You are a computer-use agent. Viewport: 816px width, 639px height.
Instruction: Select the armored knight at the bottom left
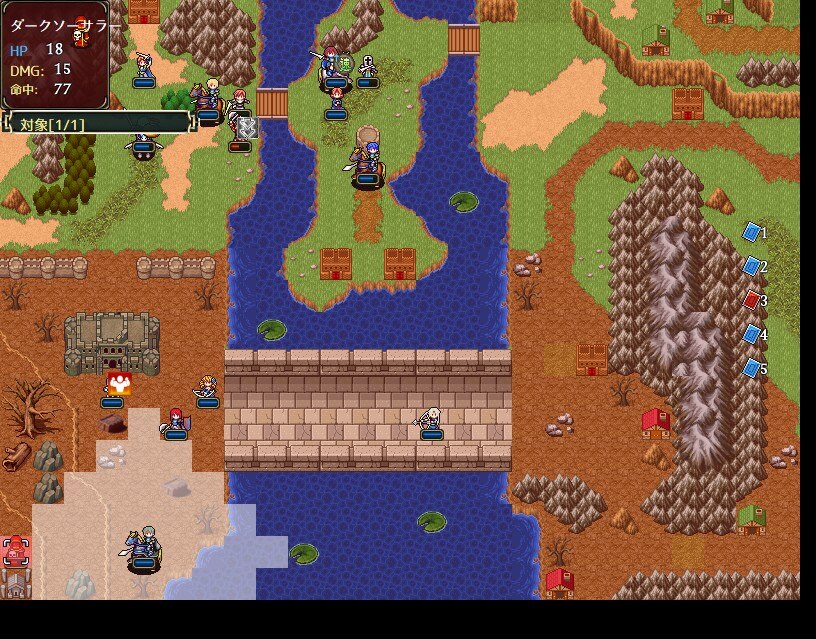pos(143,547)
